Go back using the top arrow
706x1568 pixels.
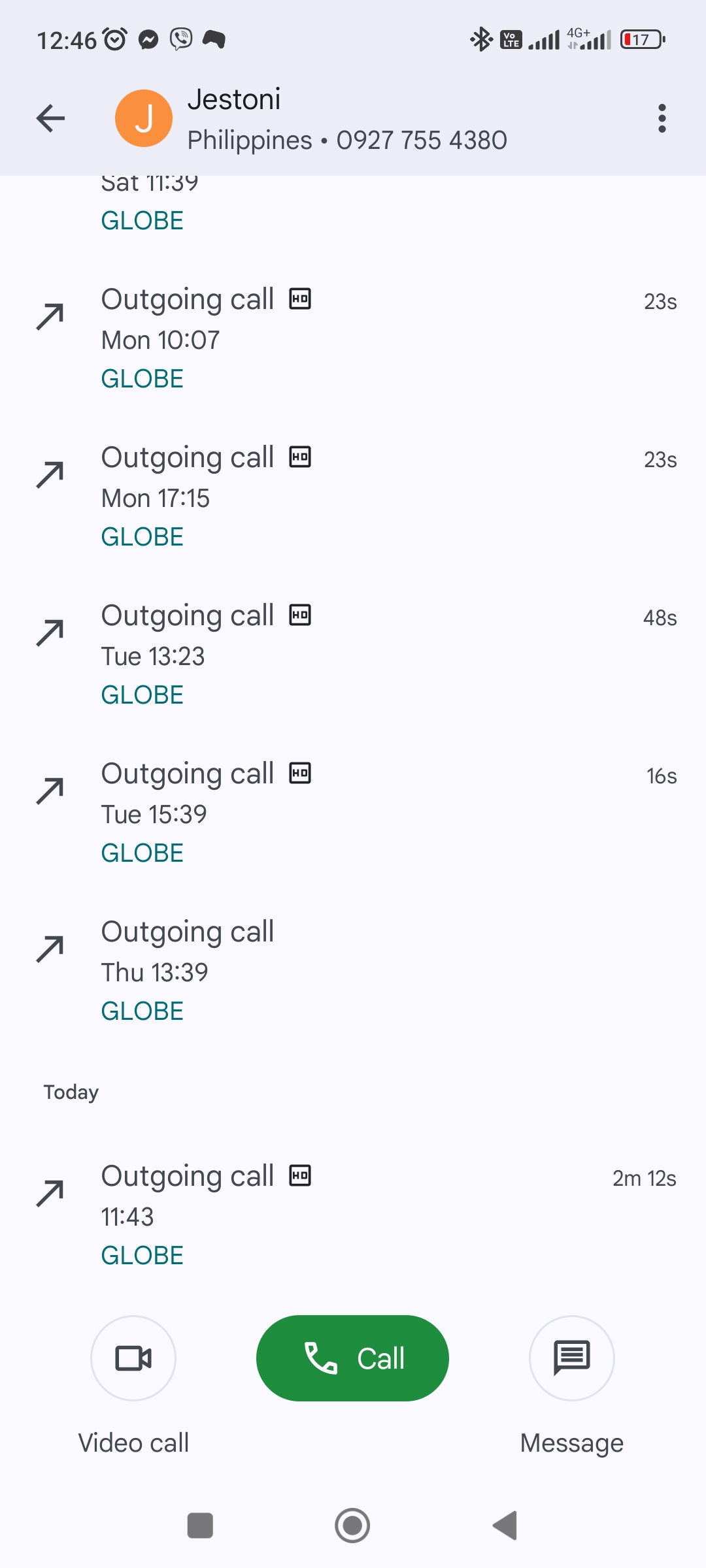click(x=51, y=118)
